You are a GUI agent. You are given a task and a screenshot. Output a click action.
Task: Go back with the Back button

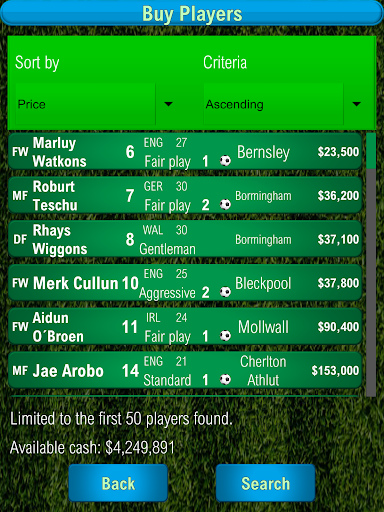click(x=118, y=483)
